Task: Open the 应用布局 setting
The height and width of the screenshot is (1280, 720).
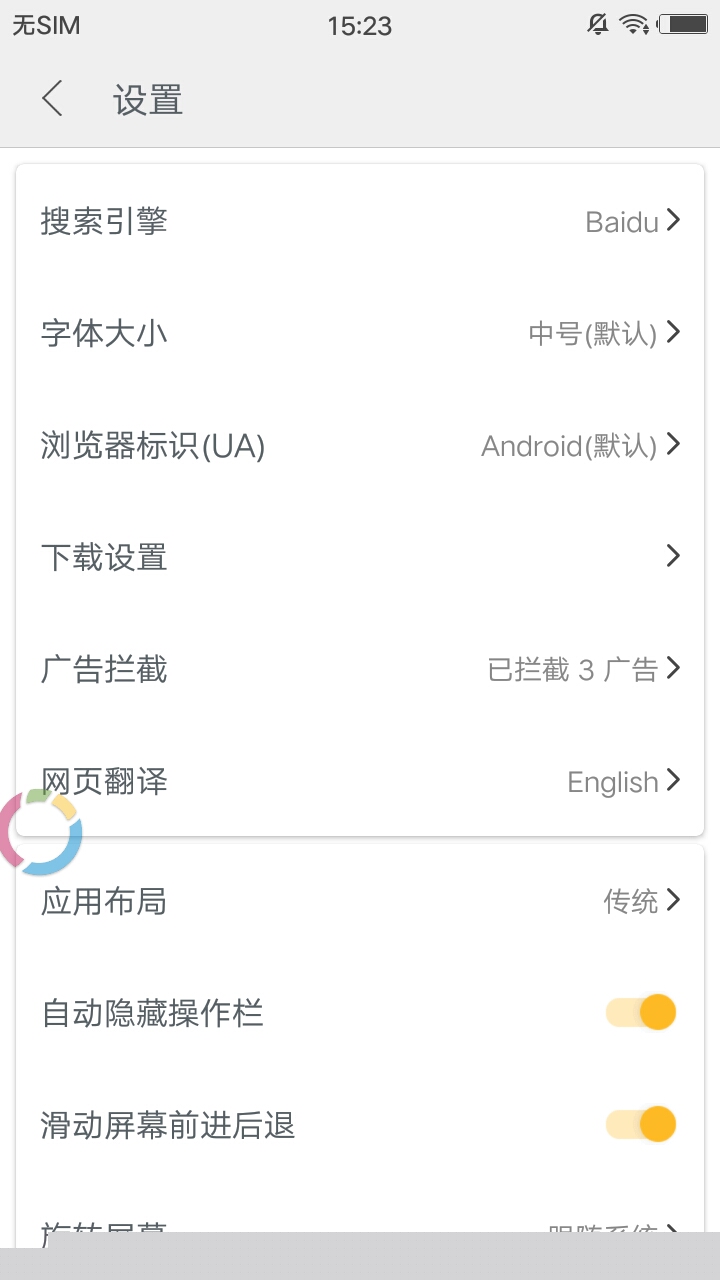Action: (360, 901)
